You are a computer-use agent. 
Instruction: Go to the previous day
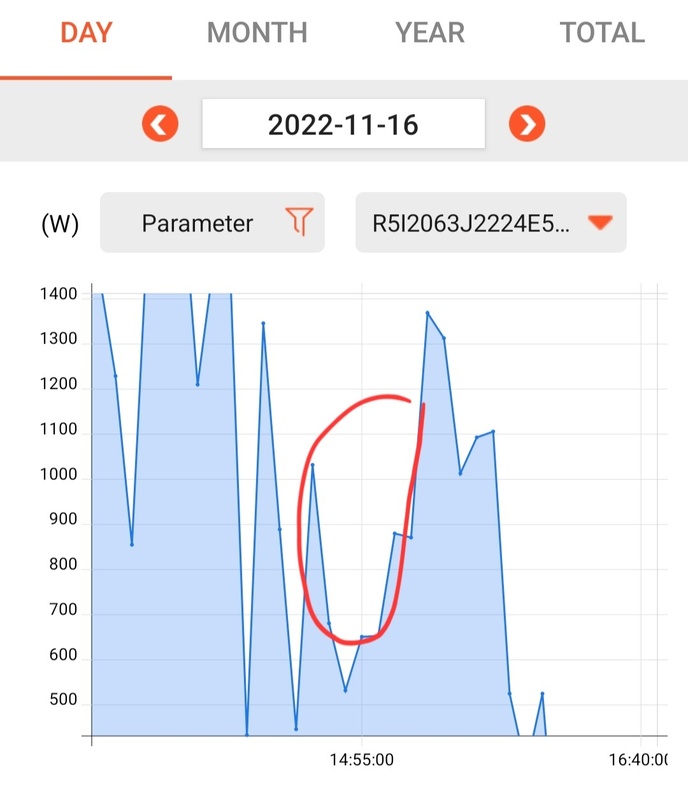pyautogui.click(x=160, y=125)
